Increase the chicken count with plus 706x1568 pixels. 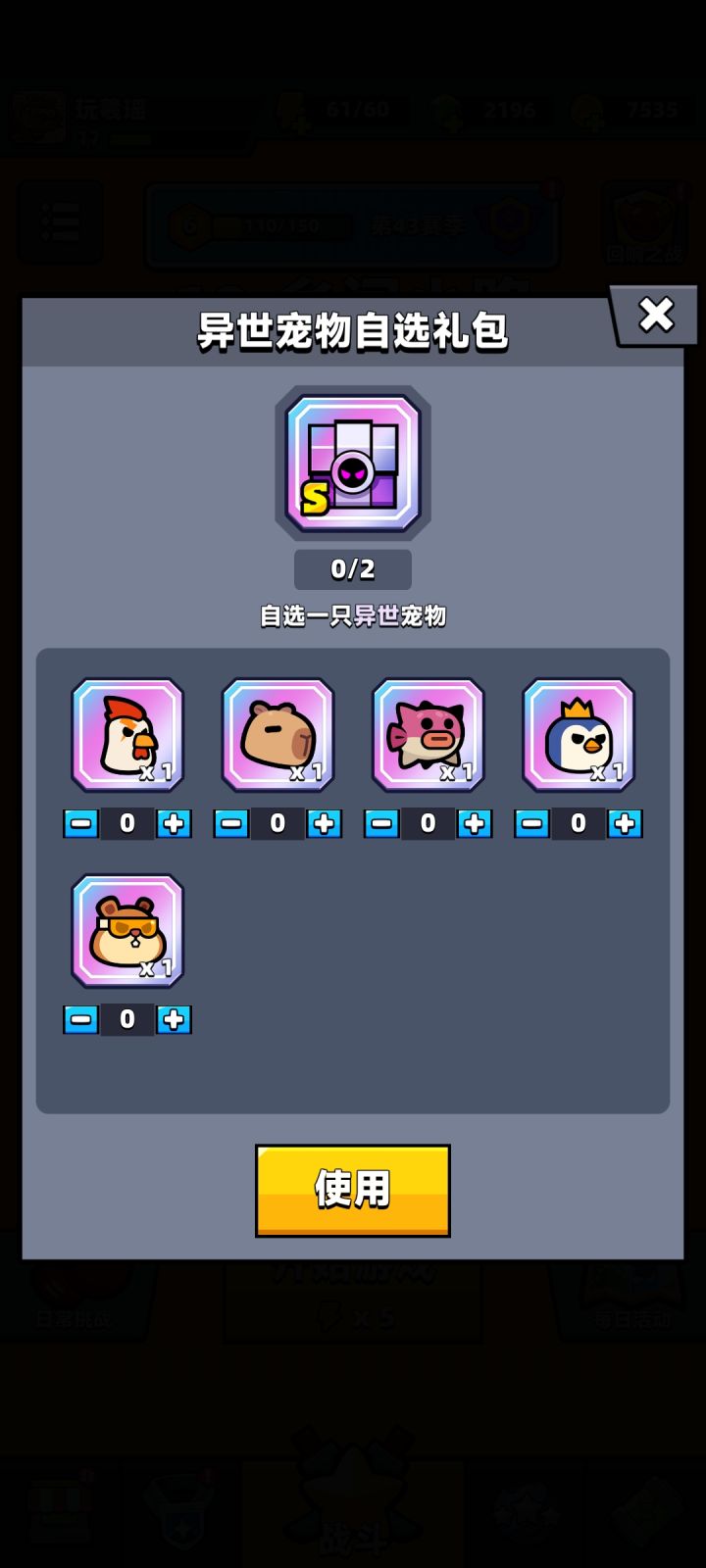tap(174, 824)
